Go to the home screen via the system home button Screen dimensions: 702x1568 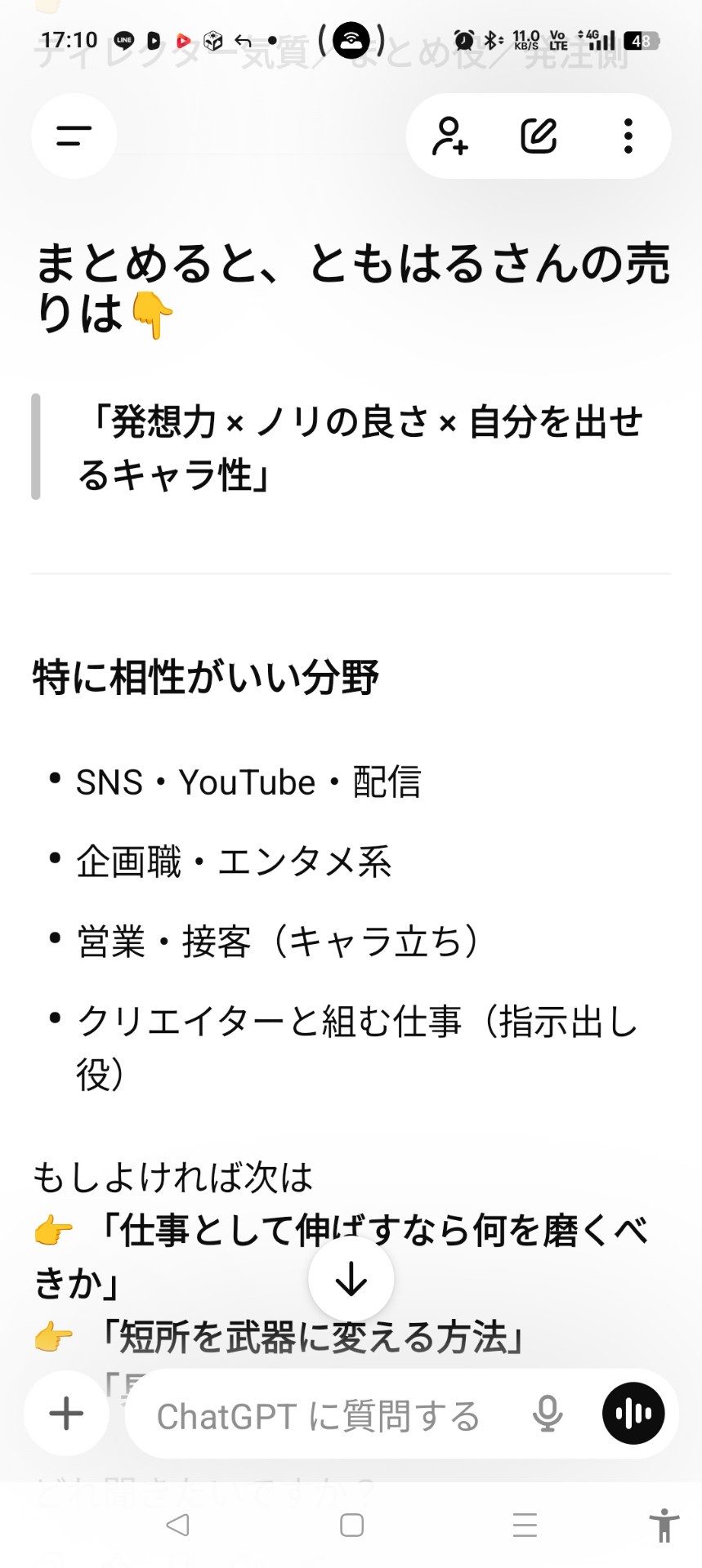(351, 1525)
